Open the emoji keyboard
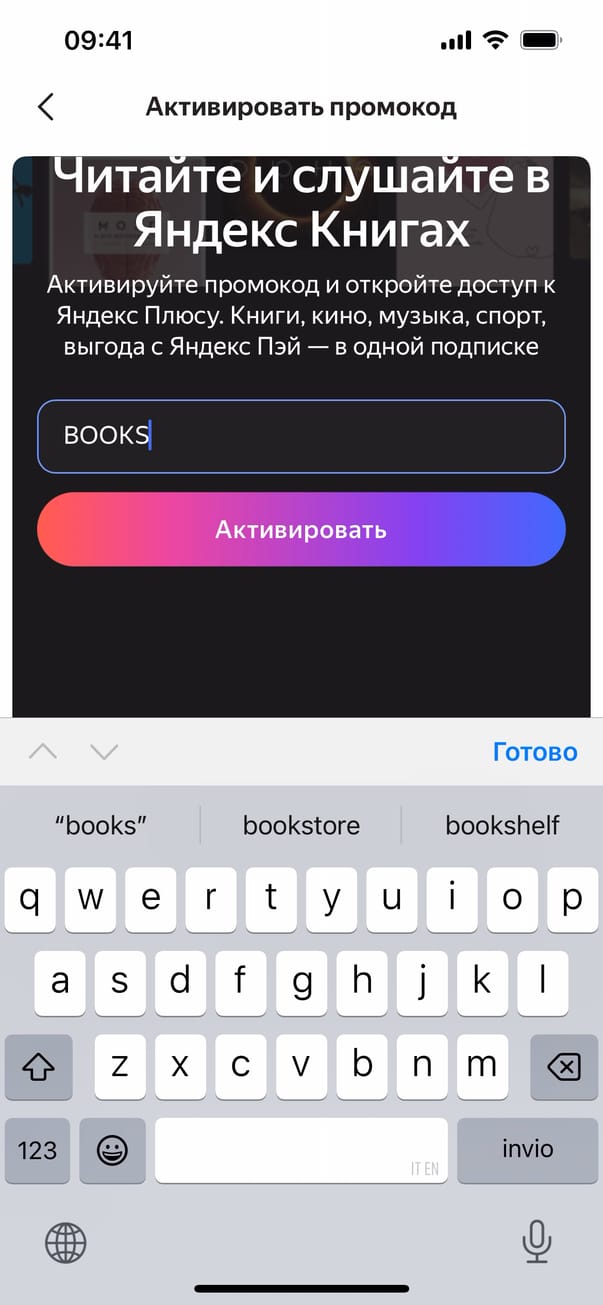This screenshot has width=603, height=1305. pos(112,1150)
